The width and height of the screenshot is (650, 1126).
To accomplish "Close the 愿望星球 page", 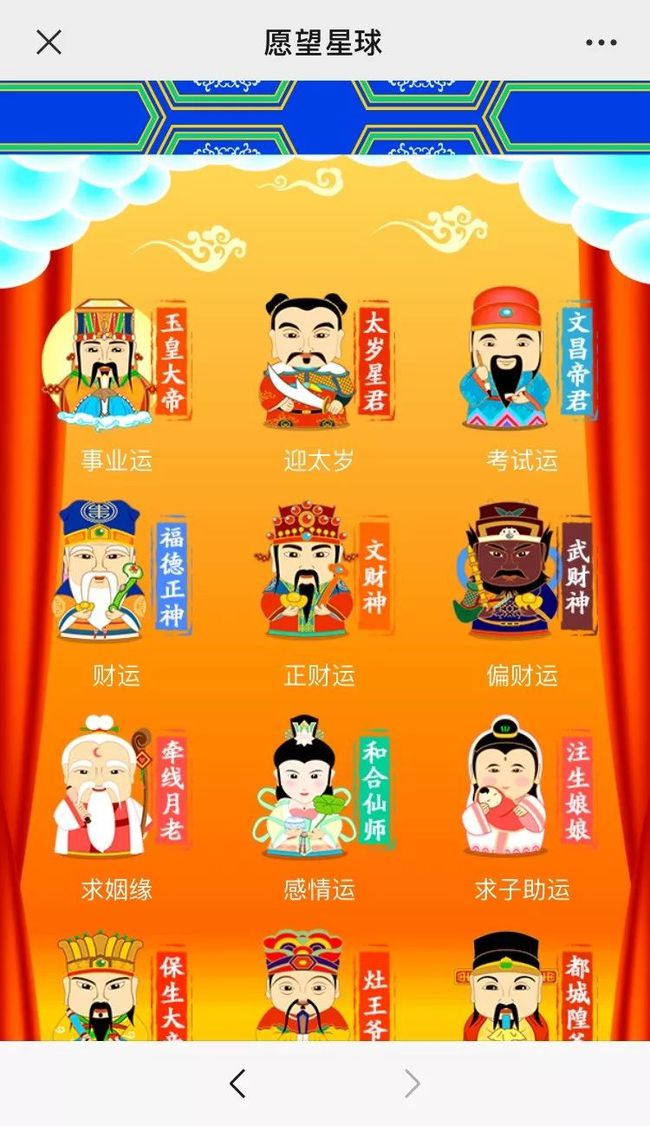I will click(x=49, y=42).
